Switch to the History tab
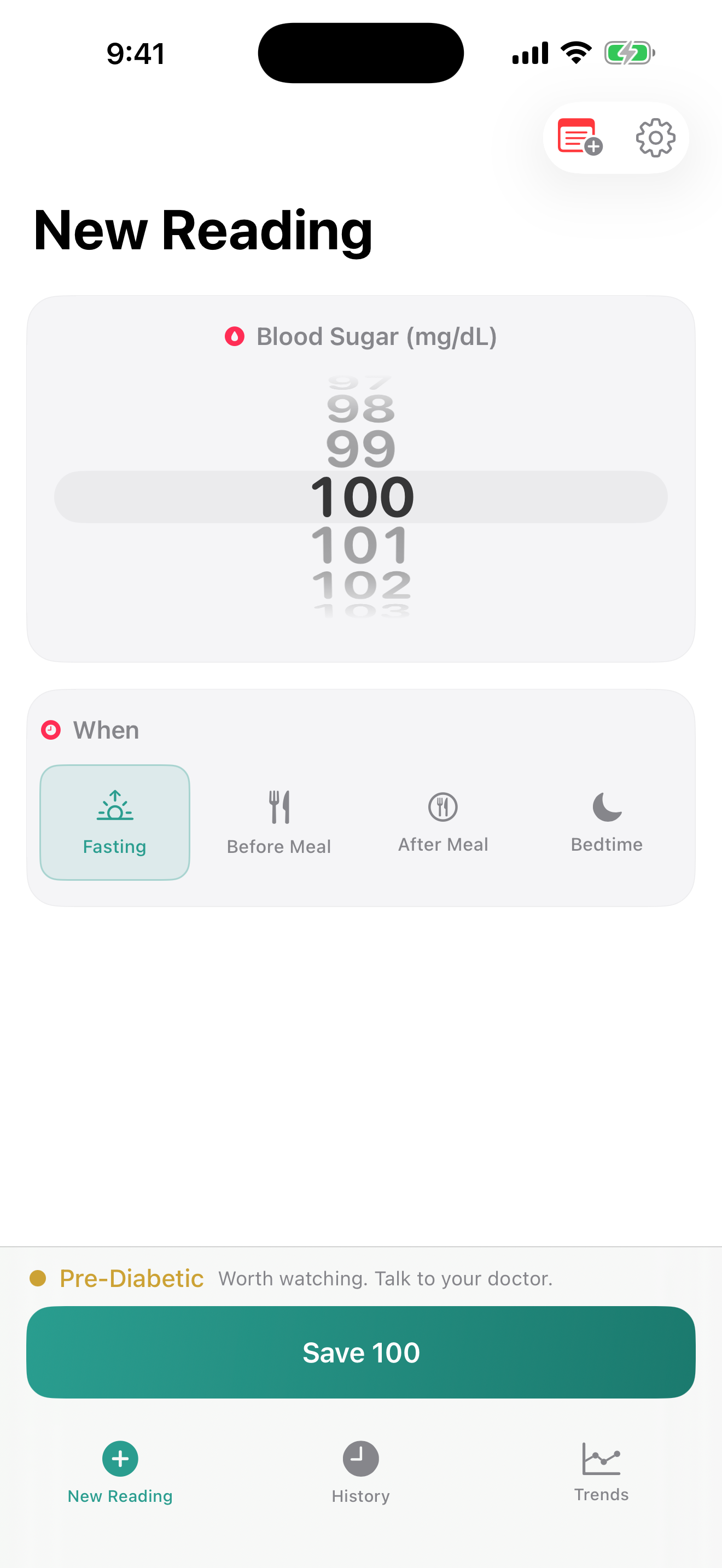The image size is (722, 1568). tap(360, 1473)
